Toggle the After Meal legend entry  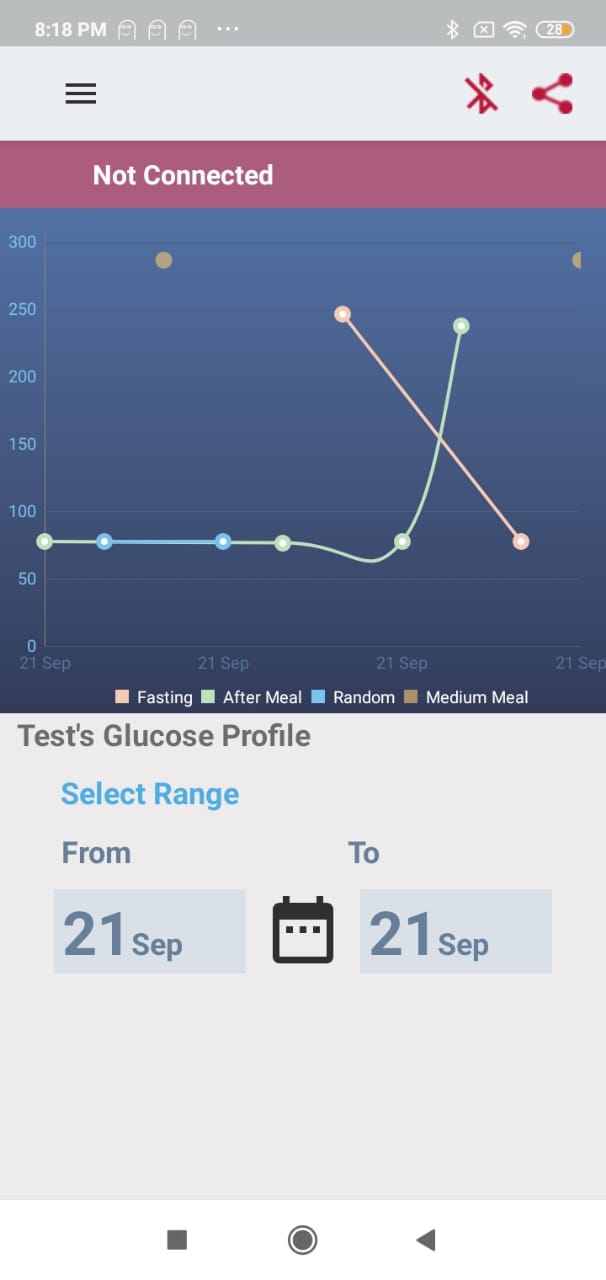click(252, 697)
